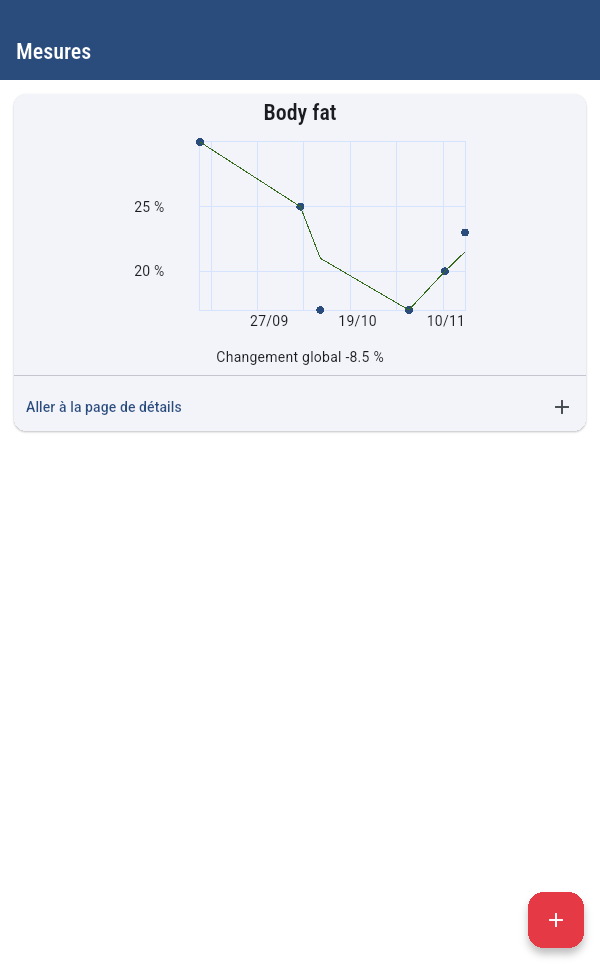Tap the plus icon on Body fat card
Image resolution: width=600 pixels, height=964 pixels.
562,407
